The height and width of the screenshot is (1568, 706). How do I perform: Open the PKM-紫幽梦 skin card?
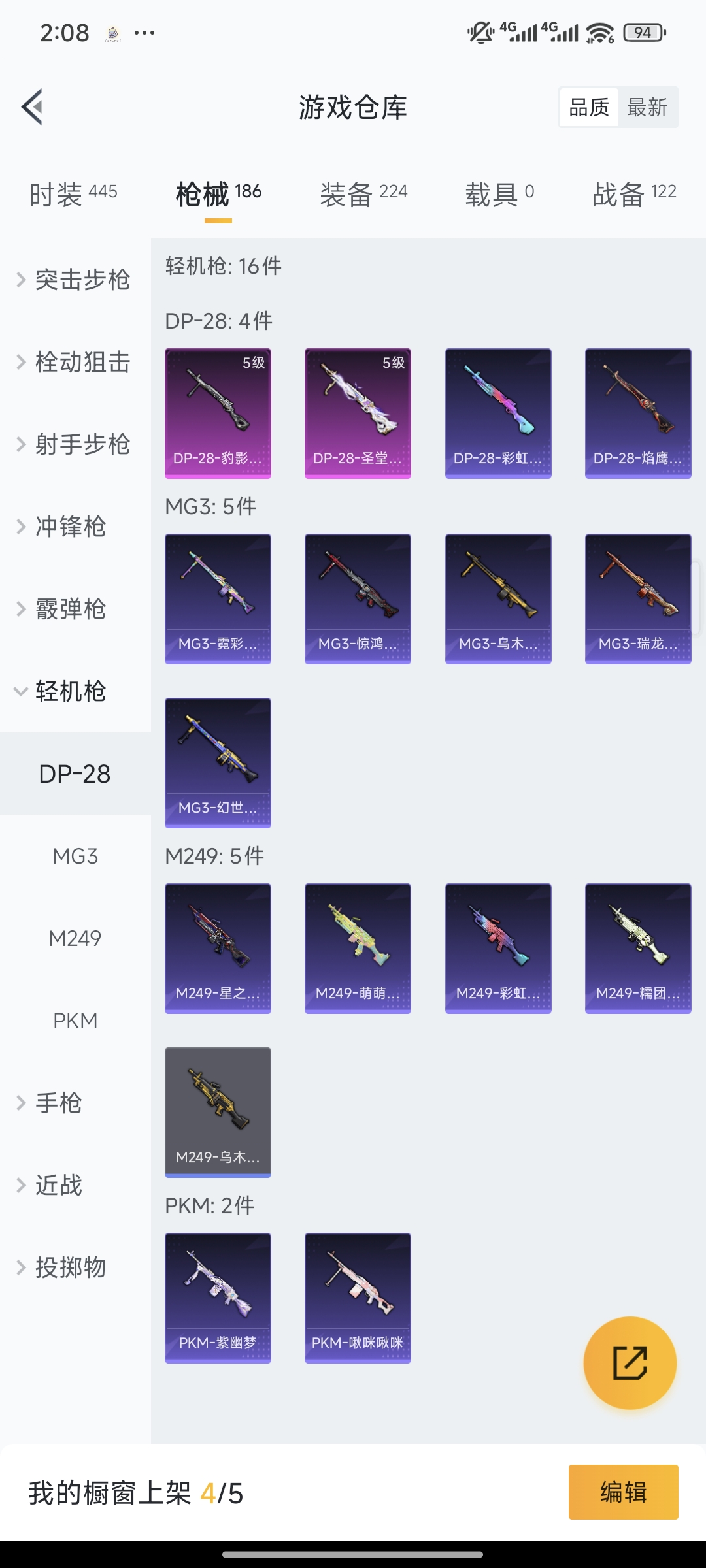pos(218,1298)
